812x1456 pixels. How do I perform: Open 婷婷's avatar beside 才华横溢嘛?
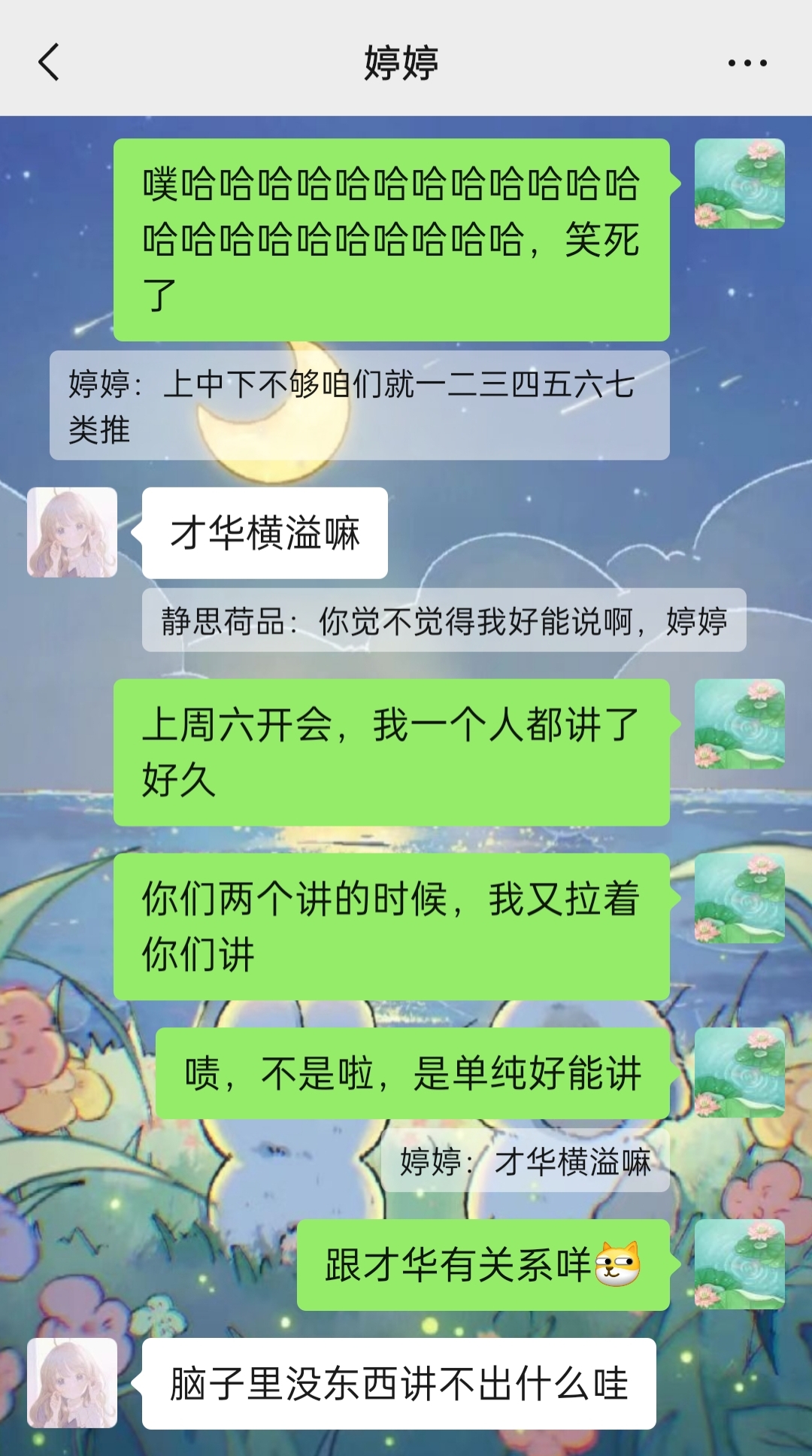tap(72, 532)
